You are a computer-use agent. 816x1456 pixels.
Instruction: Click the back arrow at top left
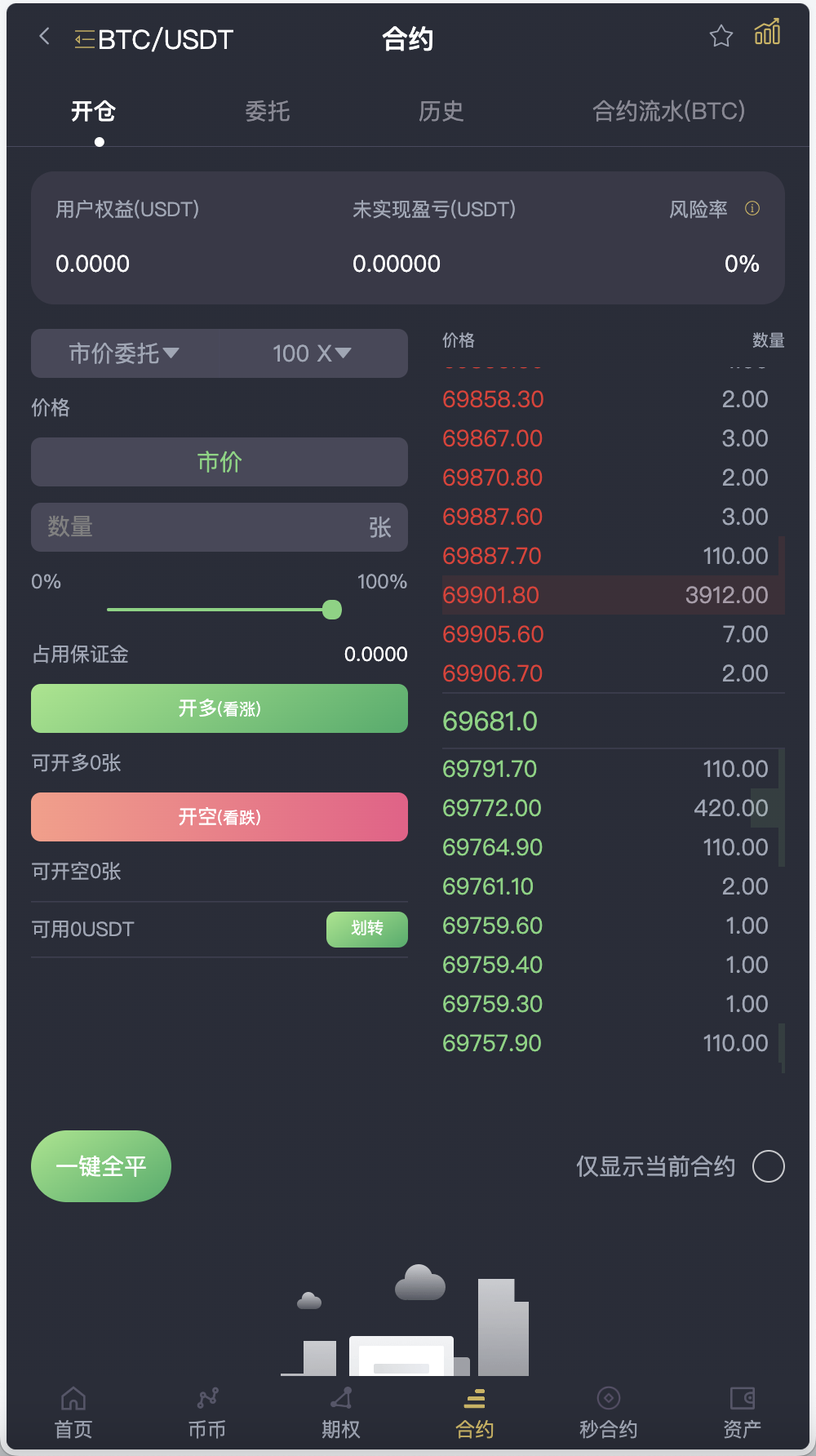tap(42, 38)
